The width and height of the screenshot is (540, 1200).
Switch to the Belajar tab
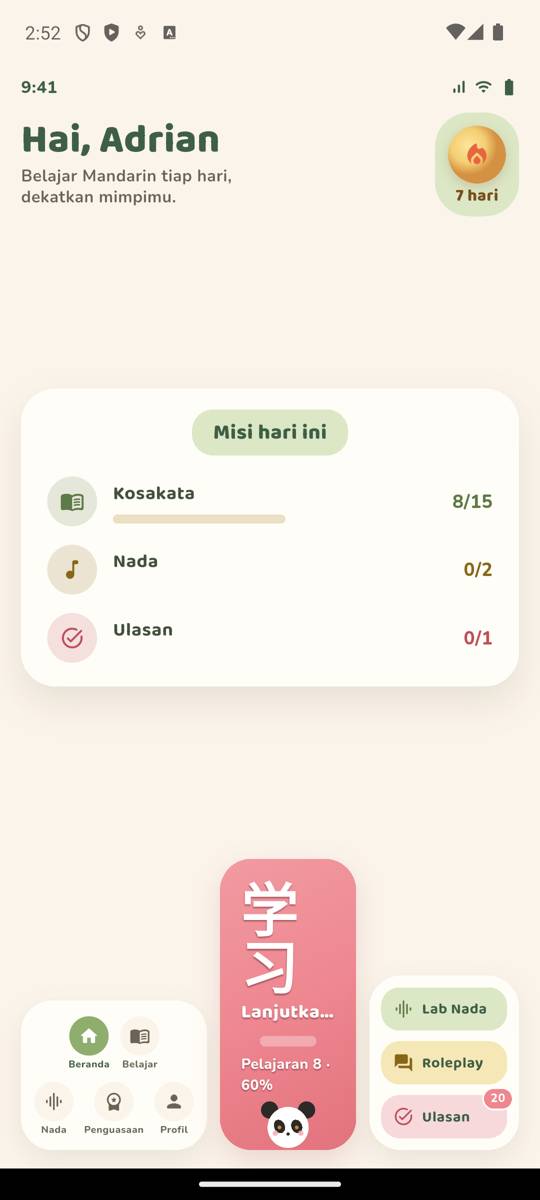point(140,1044)
